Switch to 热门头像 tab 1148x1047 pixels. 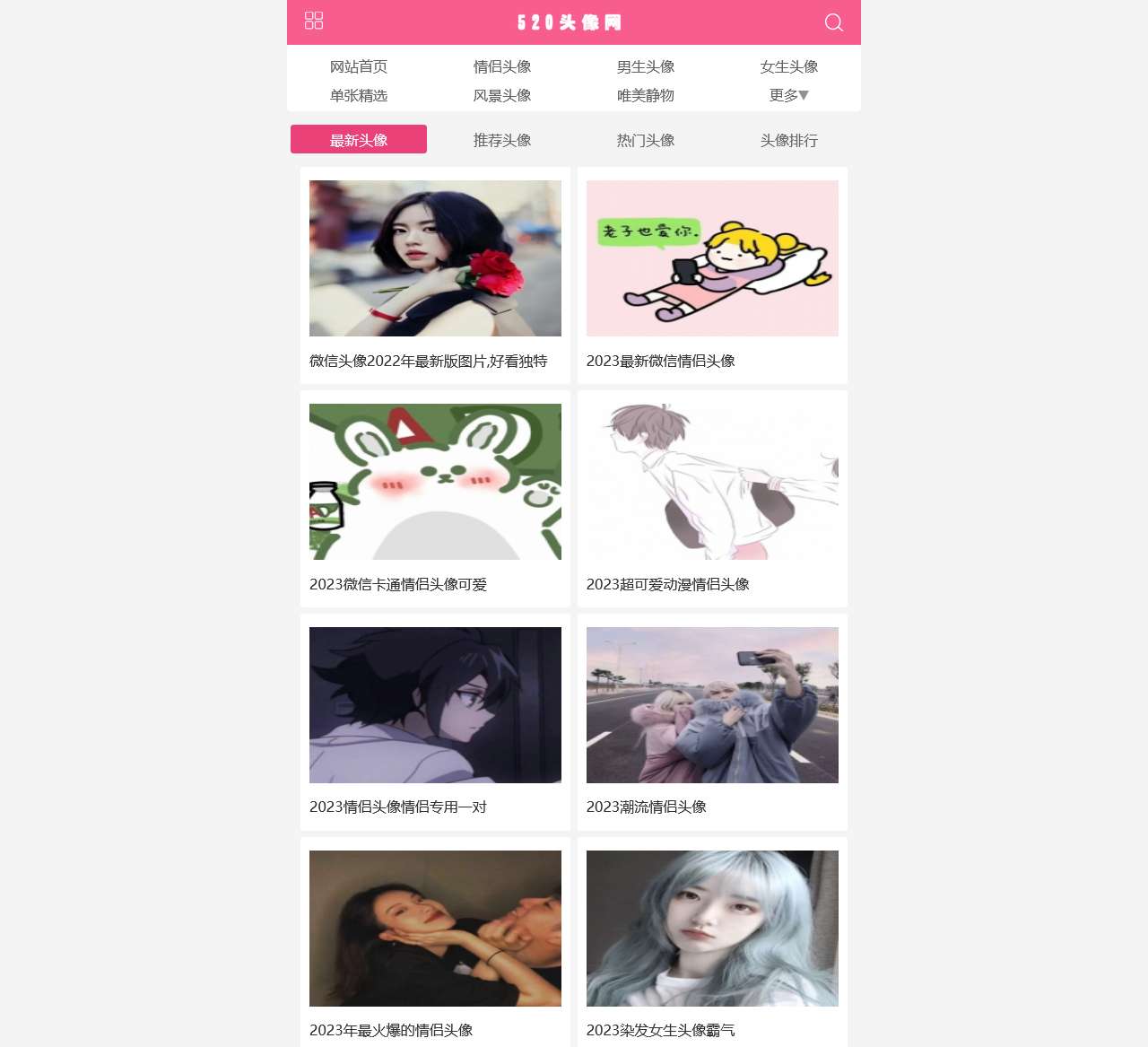coord(646,141)
